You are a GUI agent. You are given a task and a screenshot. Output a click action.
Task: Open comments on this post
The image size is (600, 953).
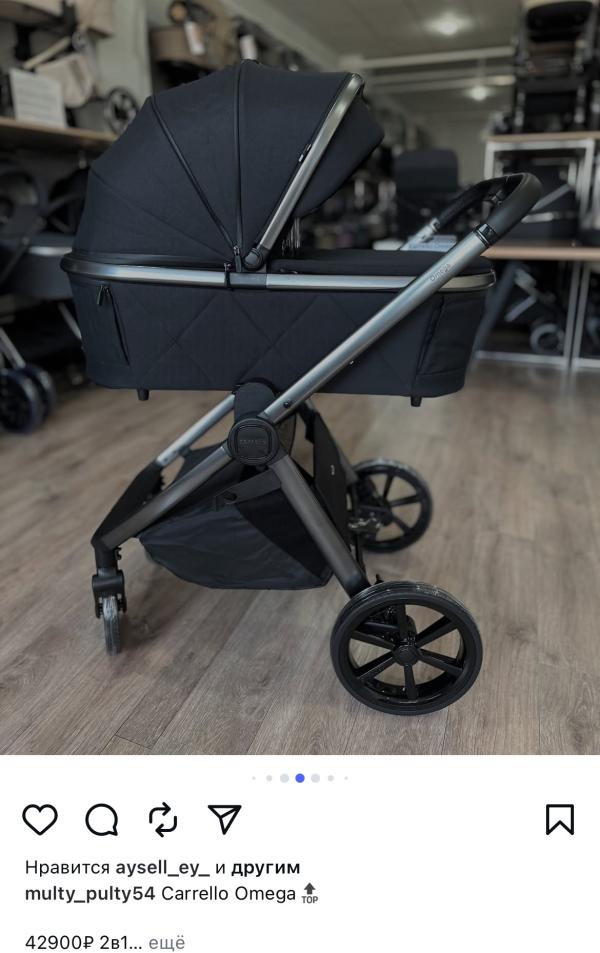click(x=102, y=820)
